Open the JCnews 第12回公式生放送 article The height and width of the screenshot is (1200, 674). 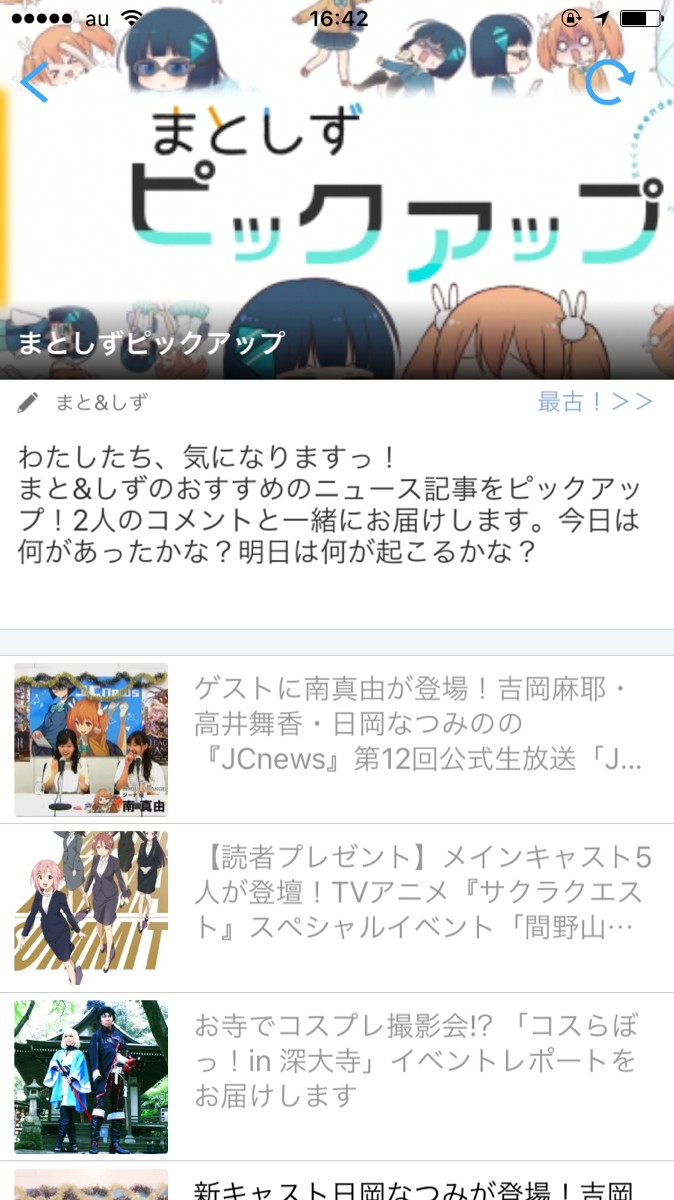[x=337, y=740]
